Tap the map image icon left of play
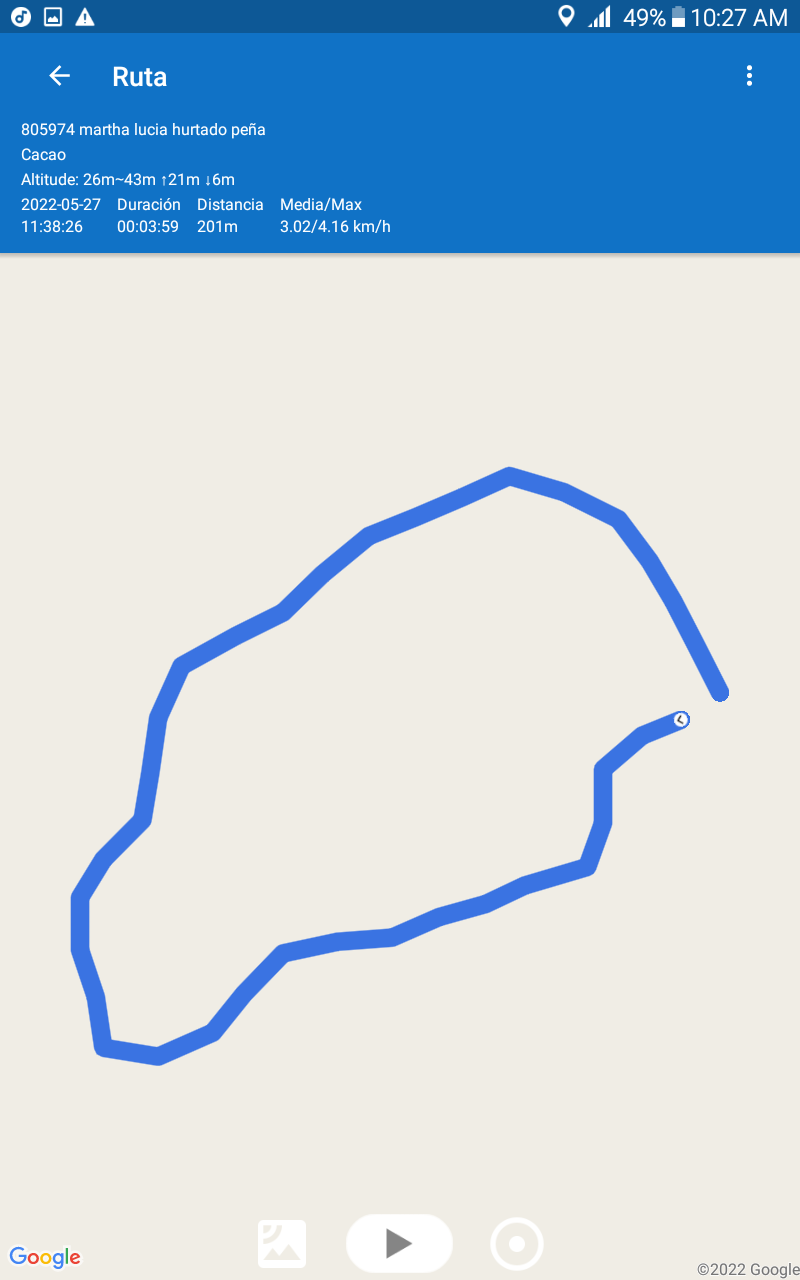The height and width of the screenshot is (1280, 800). 282,1244
